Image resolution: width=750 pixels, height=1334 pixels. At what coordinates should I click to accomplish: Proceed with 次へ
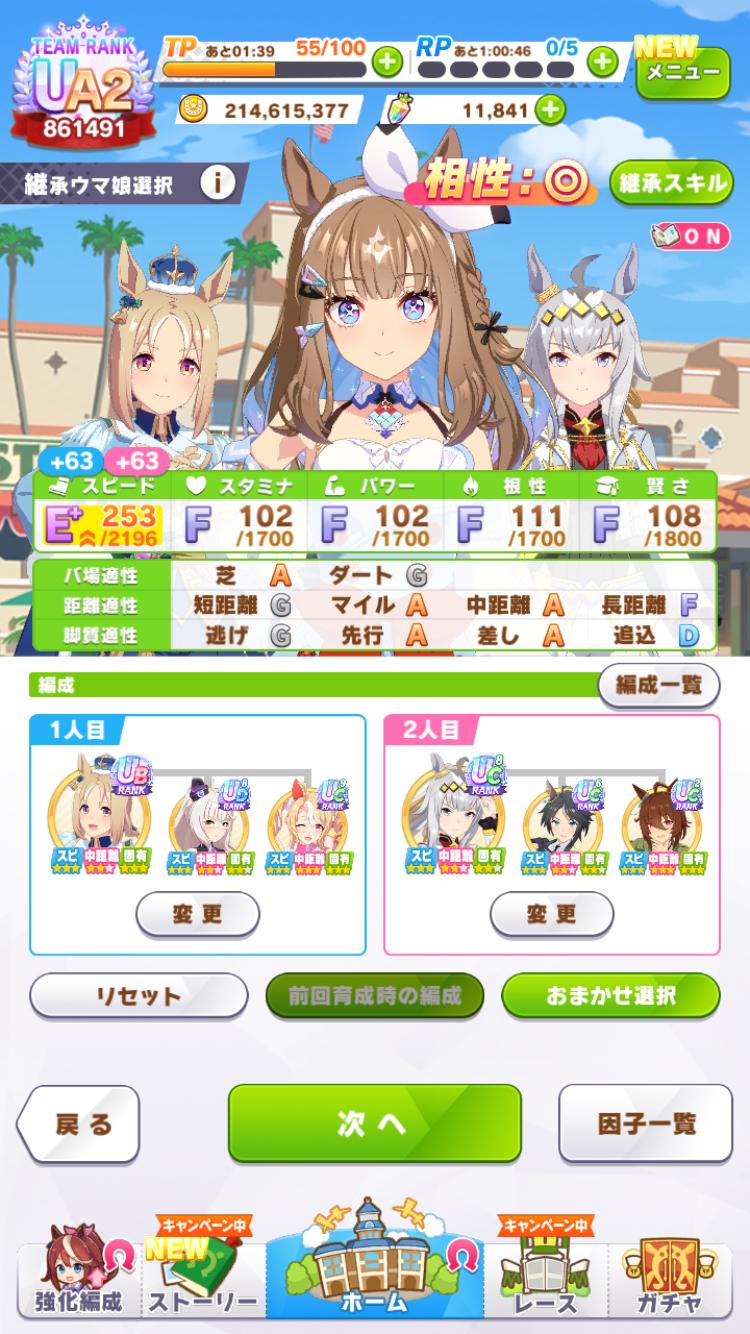374,1123
